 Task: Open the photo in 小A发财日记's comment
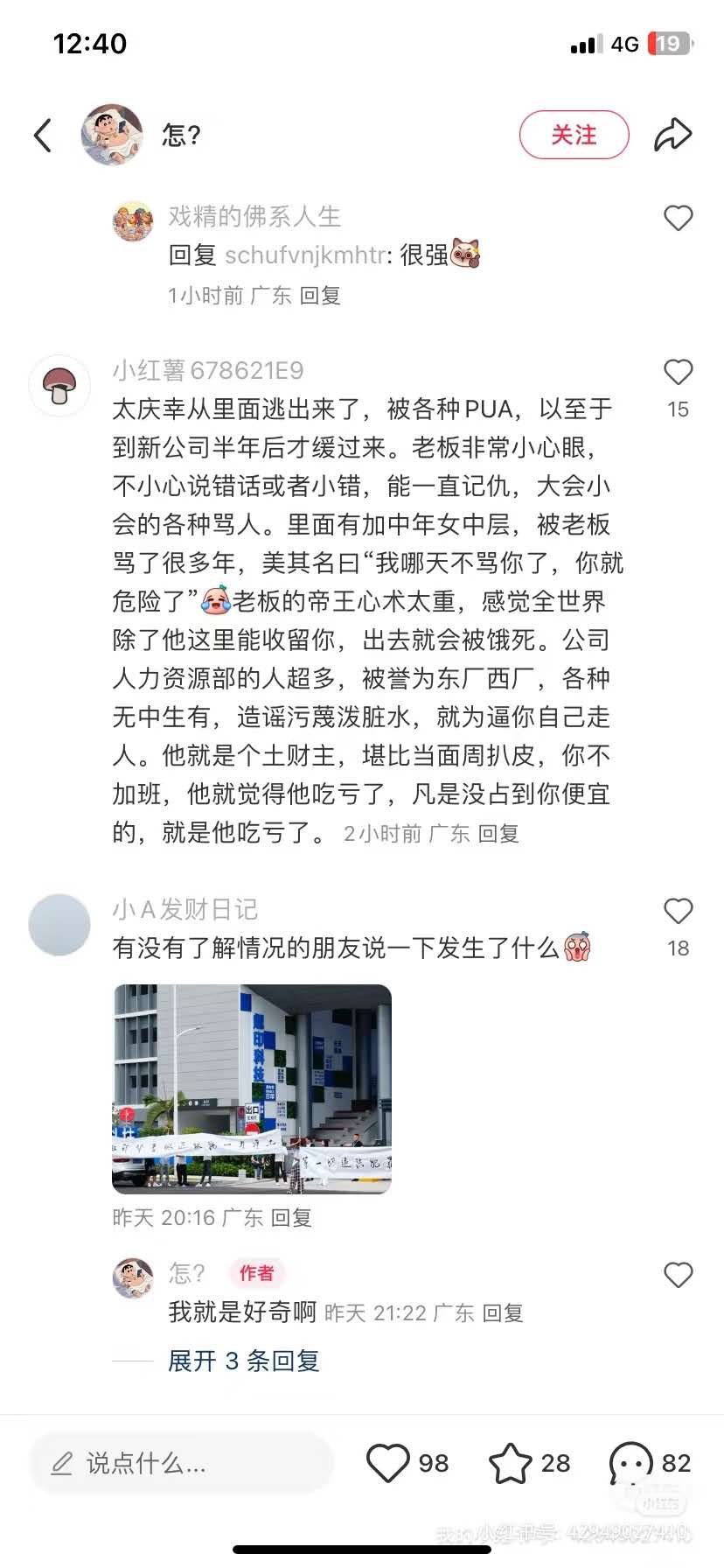click(252, 1088)
